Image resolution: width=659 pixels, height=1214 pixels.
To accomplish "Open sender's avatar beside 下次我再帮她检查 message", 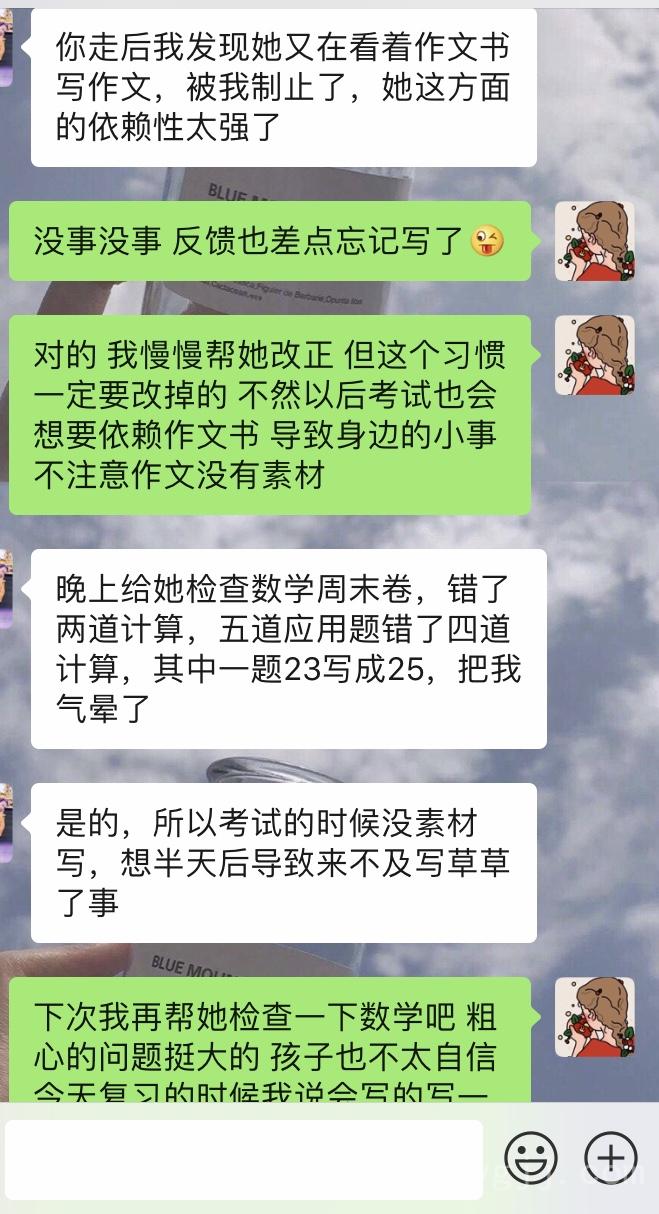I will coord(594,1017).
